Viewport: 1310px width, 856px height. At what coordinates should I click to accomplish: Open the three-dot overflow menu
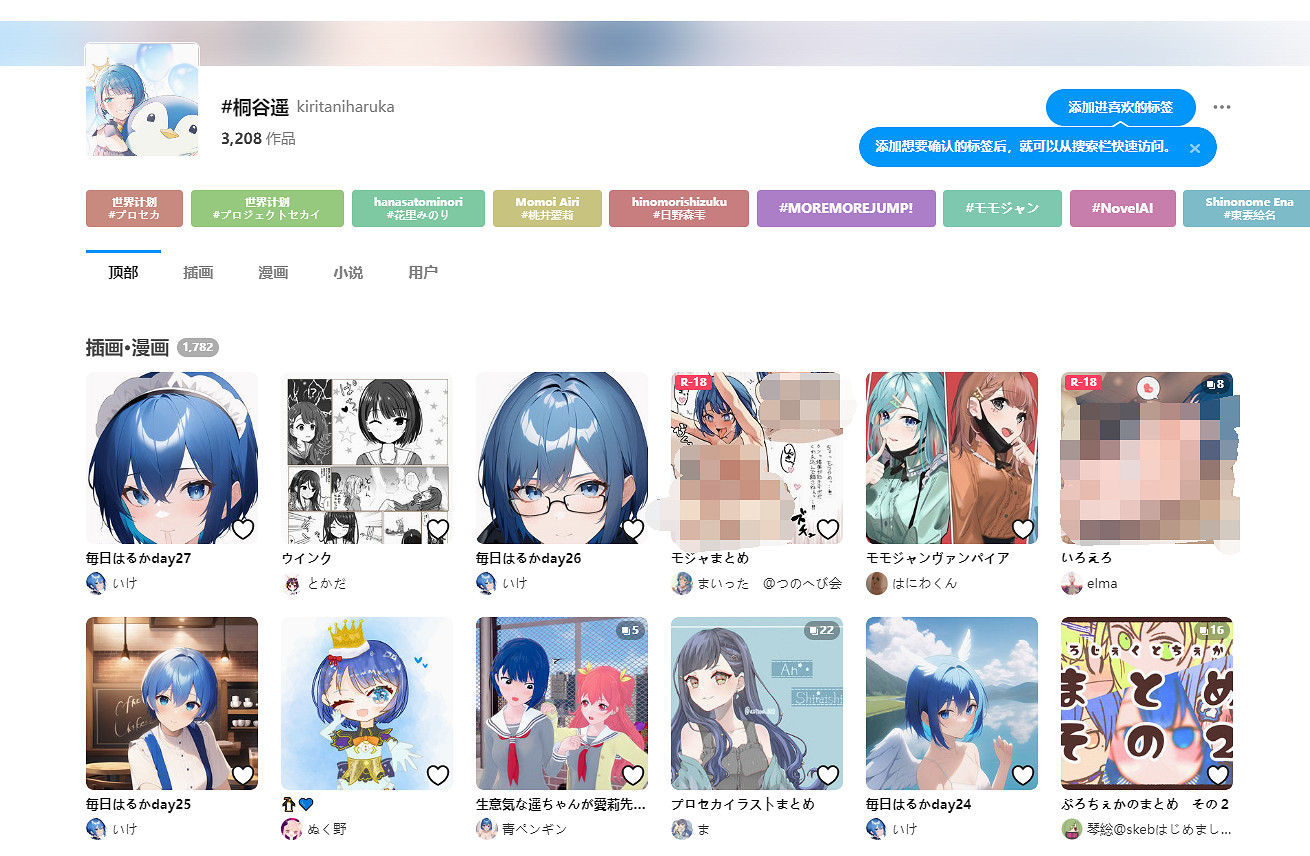1221,107
